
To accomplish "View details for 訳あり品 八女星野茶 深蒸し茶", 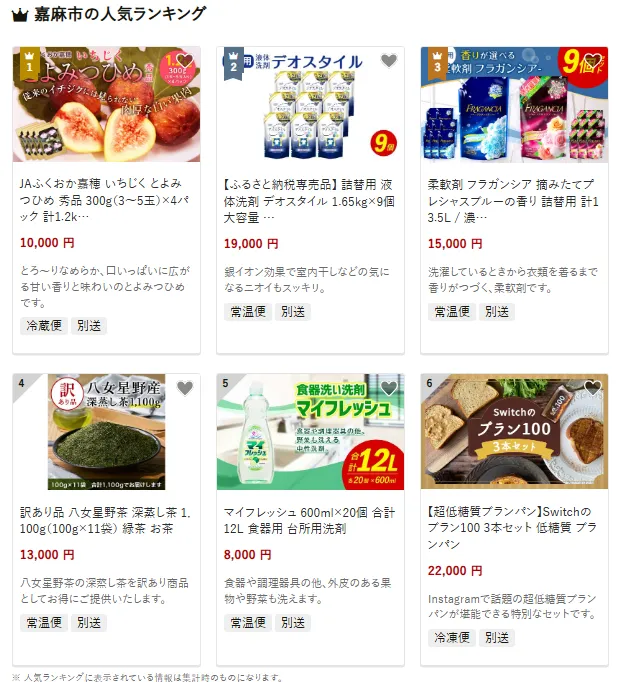I will pos(105,520).
